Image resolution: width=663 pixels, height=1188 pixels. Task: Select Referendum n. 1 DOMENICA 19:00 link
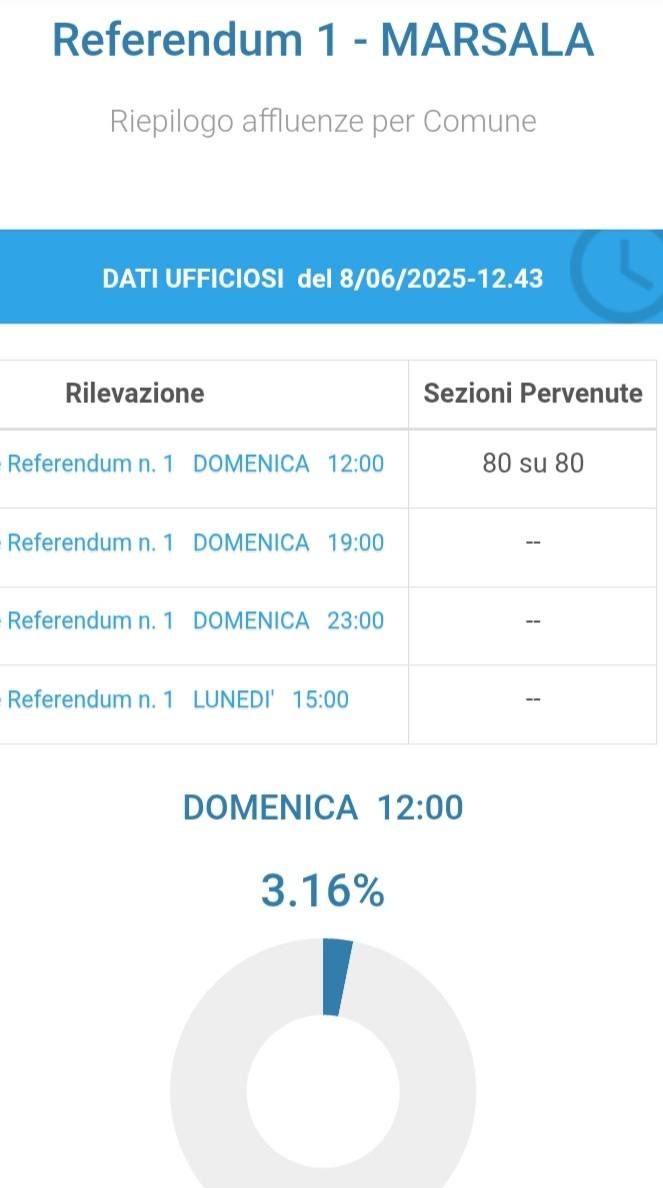tap(196, 543)
